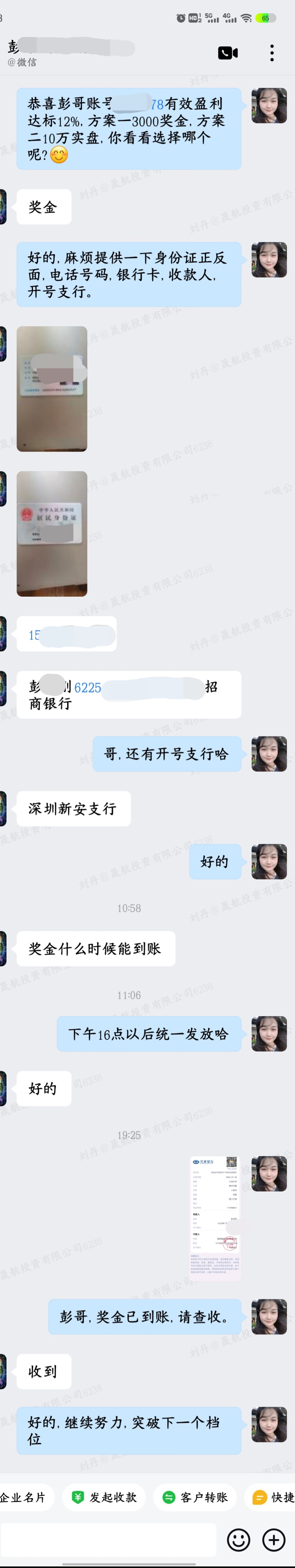Open the plus attachment menu
The height and width of the screenshot is (1568, 295).
tap(274, 1539)
